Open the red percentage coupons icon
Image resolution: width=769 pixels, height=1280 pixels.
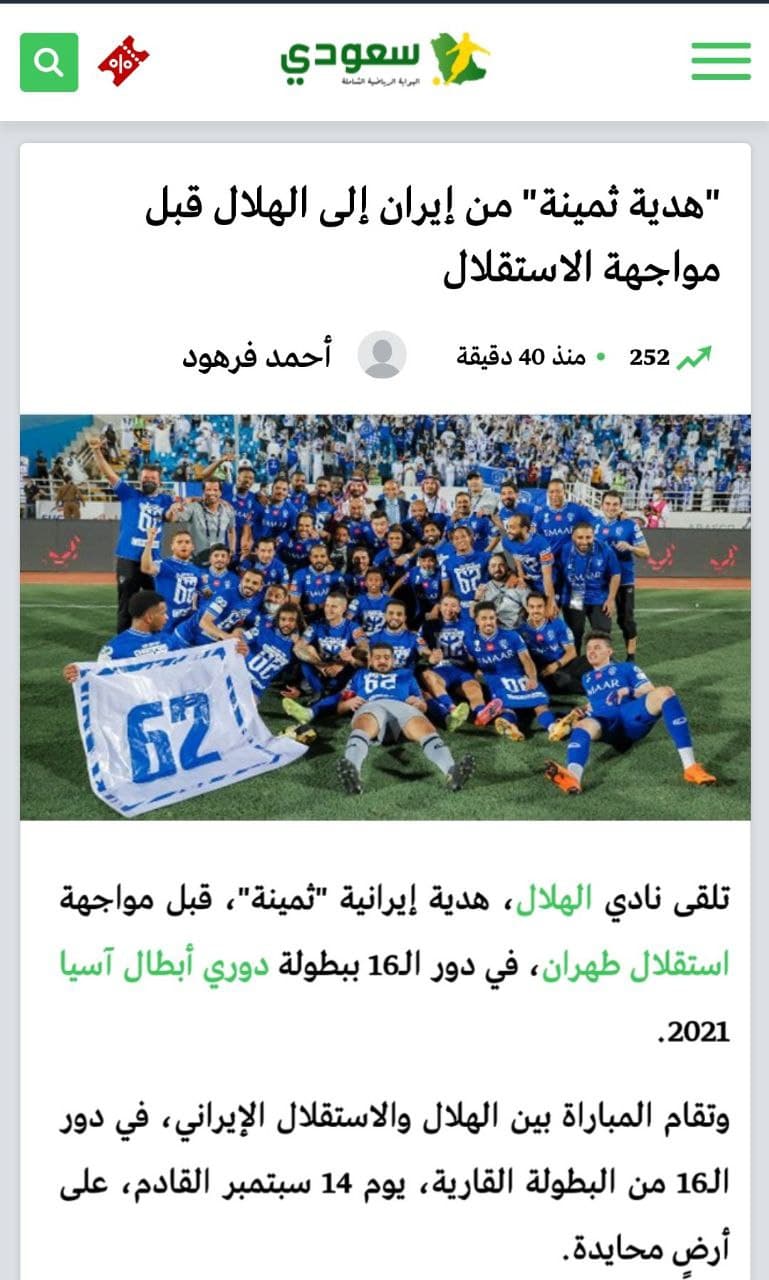(122, 59)
